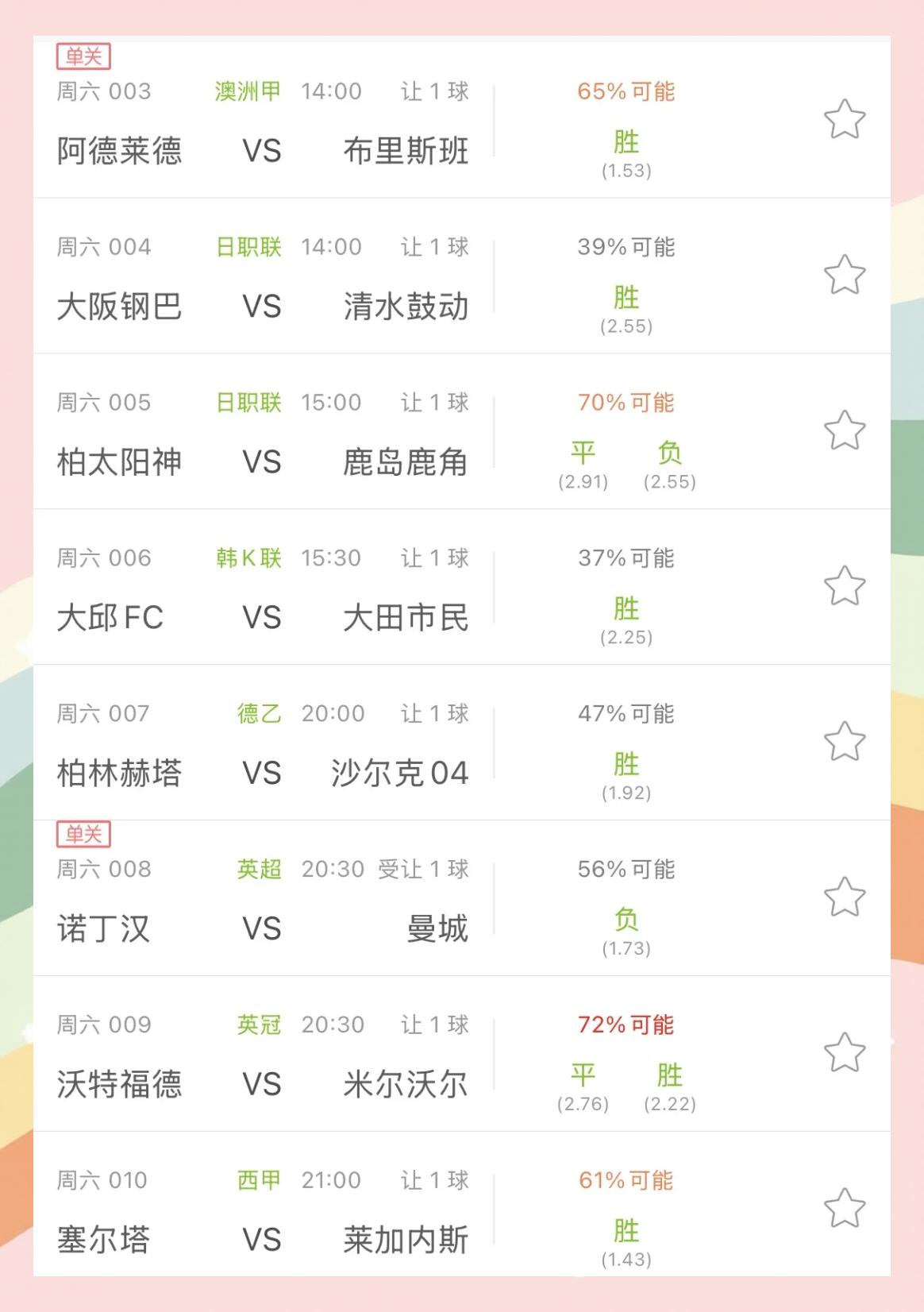Click the 65% 可能 probability label

626,92
